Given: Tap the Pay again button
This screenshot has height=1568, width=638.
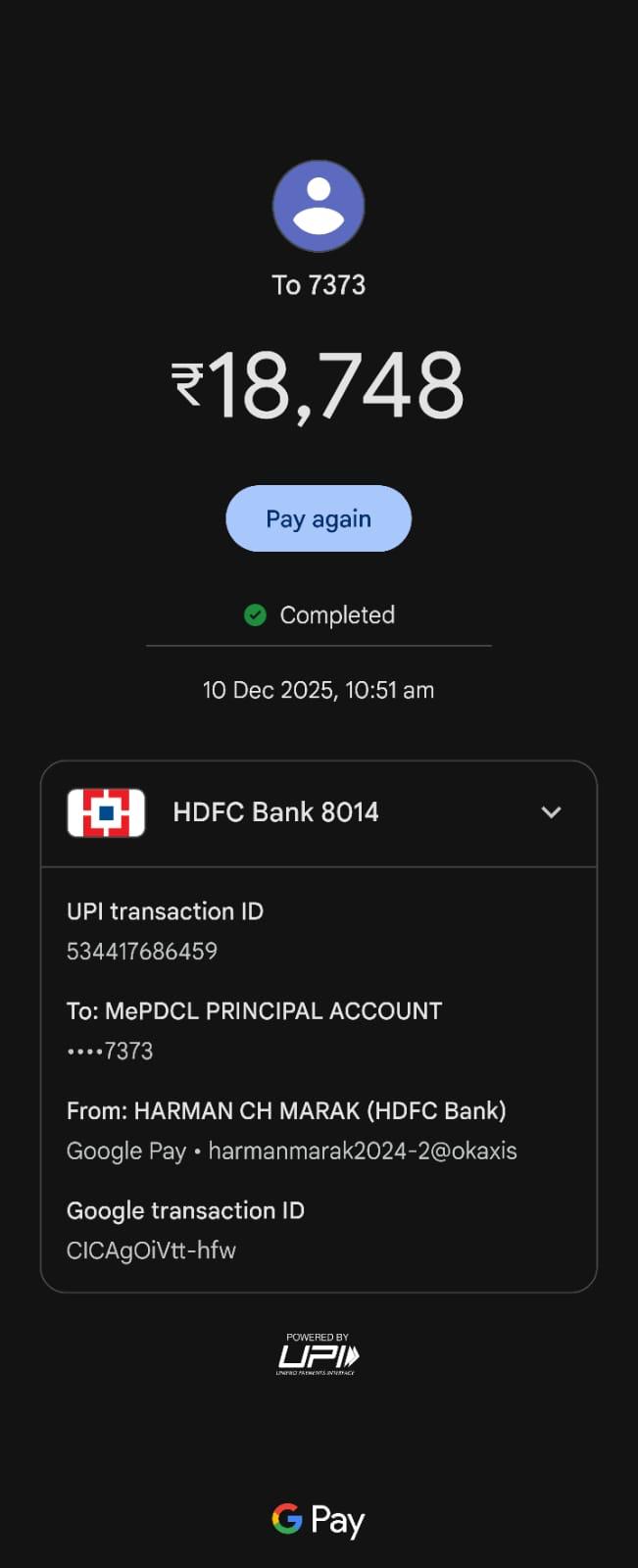Looking at the screenshot, I should (x=319, y=518).
